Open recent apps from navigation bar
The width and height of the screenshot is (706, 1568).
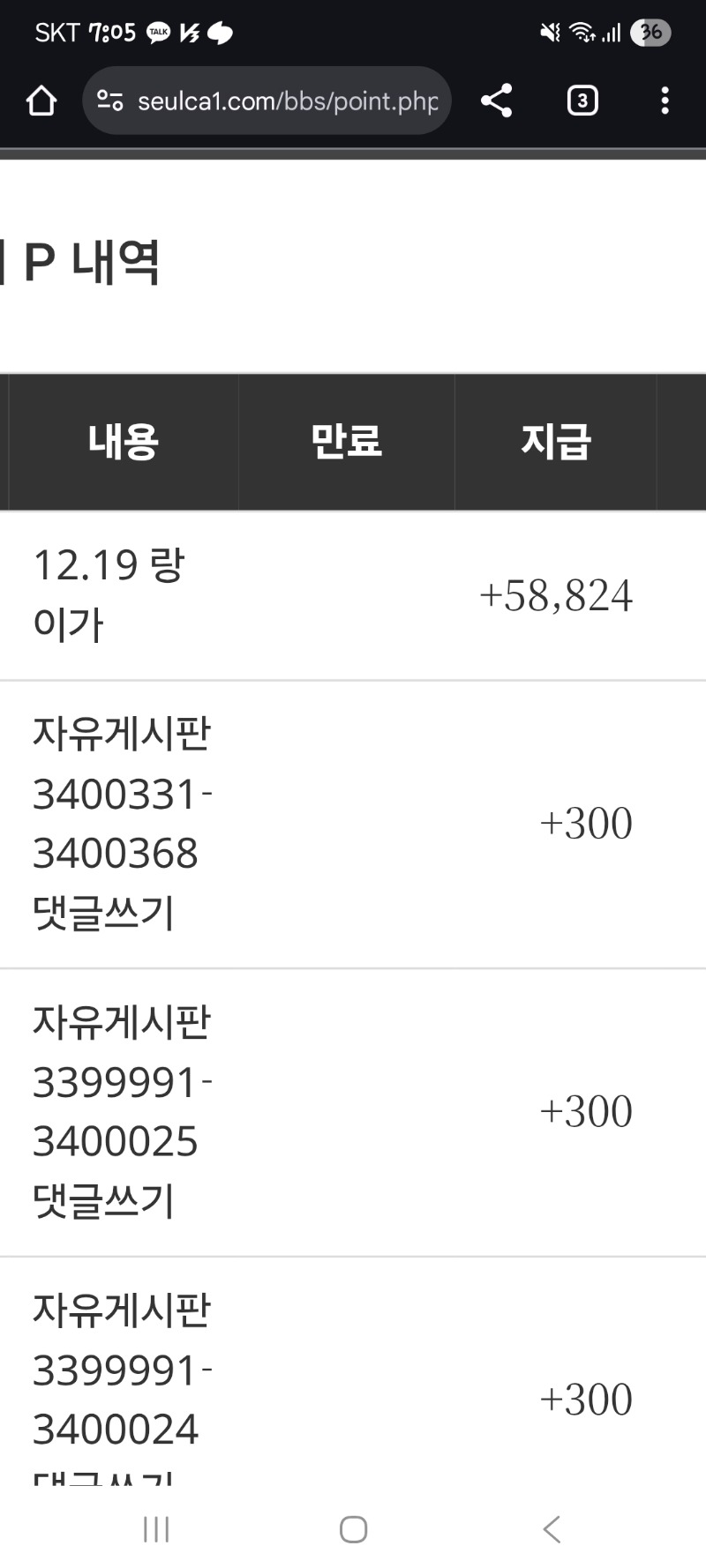156,1529
